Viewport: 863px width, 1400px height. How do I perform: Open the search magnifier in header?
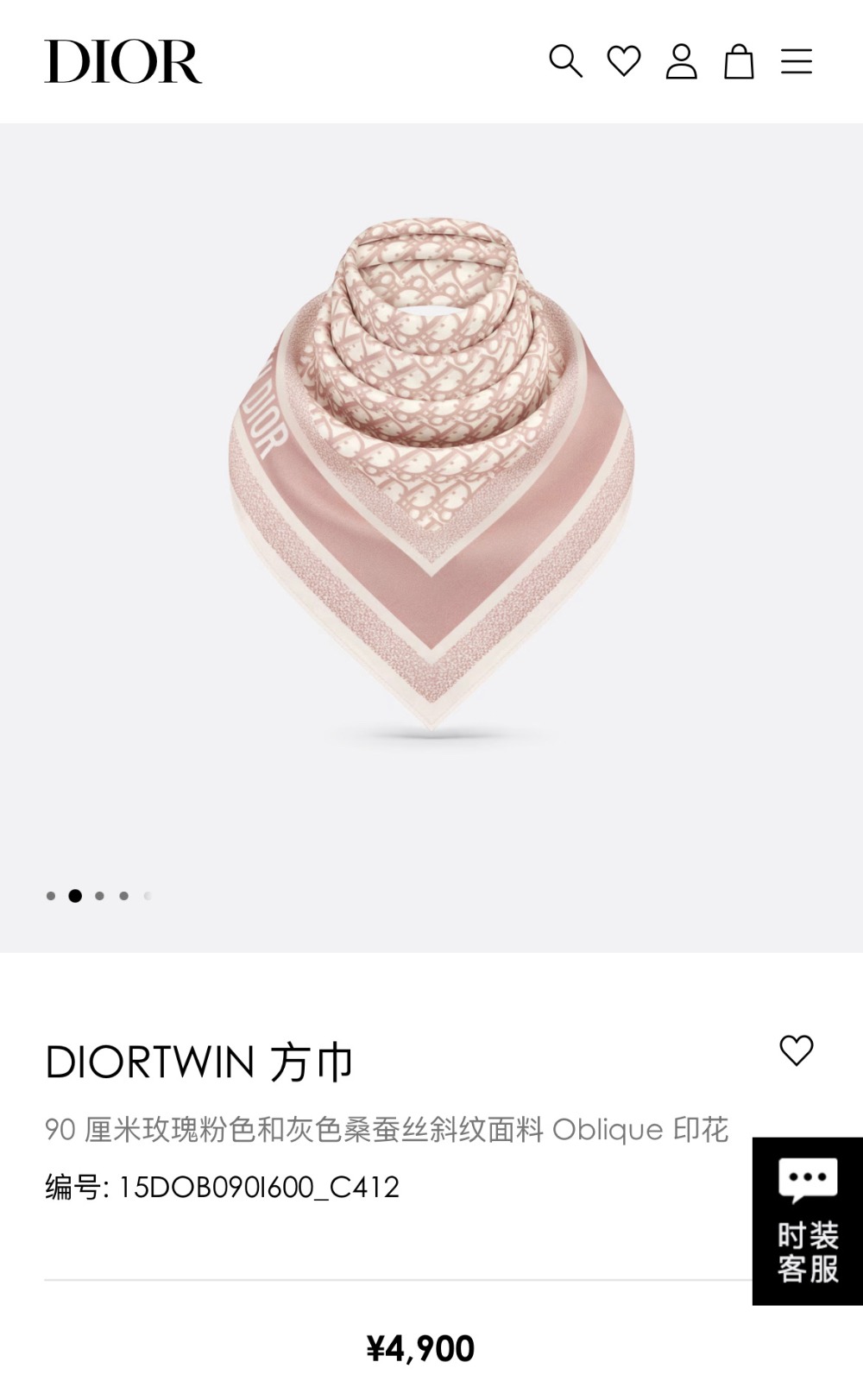(x=565, y=61)
